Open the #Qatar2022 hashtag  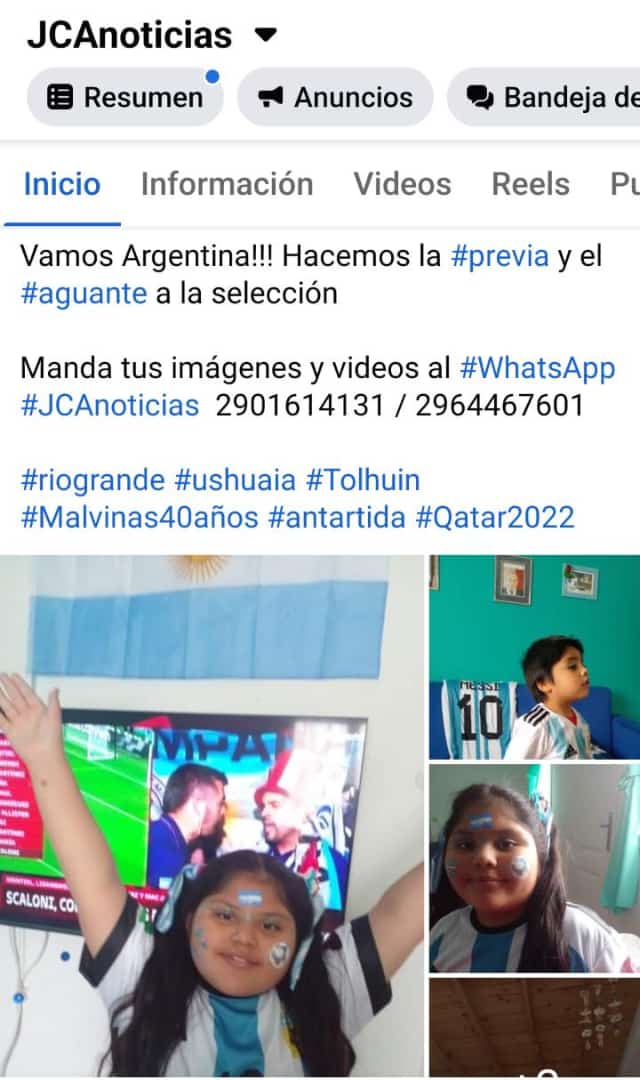click(x=495, y=517)
